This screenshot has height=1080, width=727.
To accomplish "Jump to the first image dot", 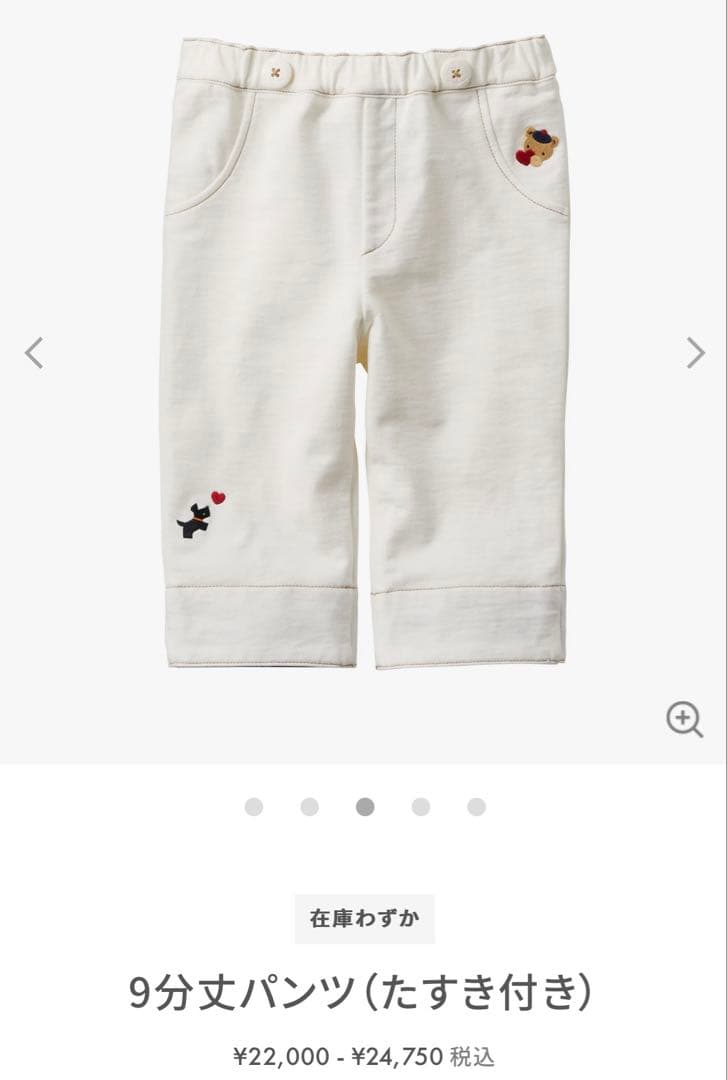I will point(254,807).
